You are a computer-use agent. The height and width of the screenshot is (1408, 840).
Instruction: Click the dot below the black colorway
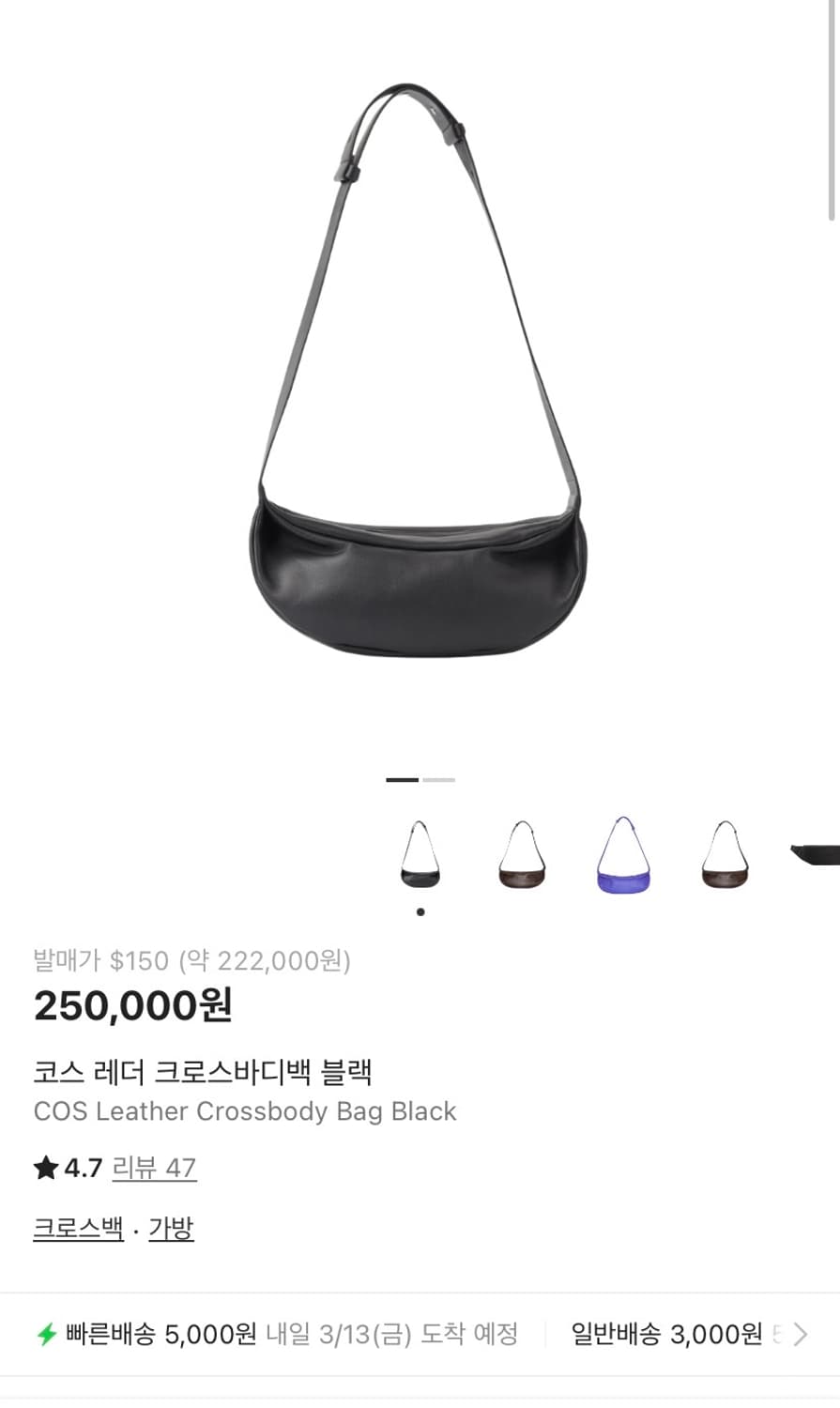420,911
